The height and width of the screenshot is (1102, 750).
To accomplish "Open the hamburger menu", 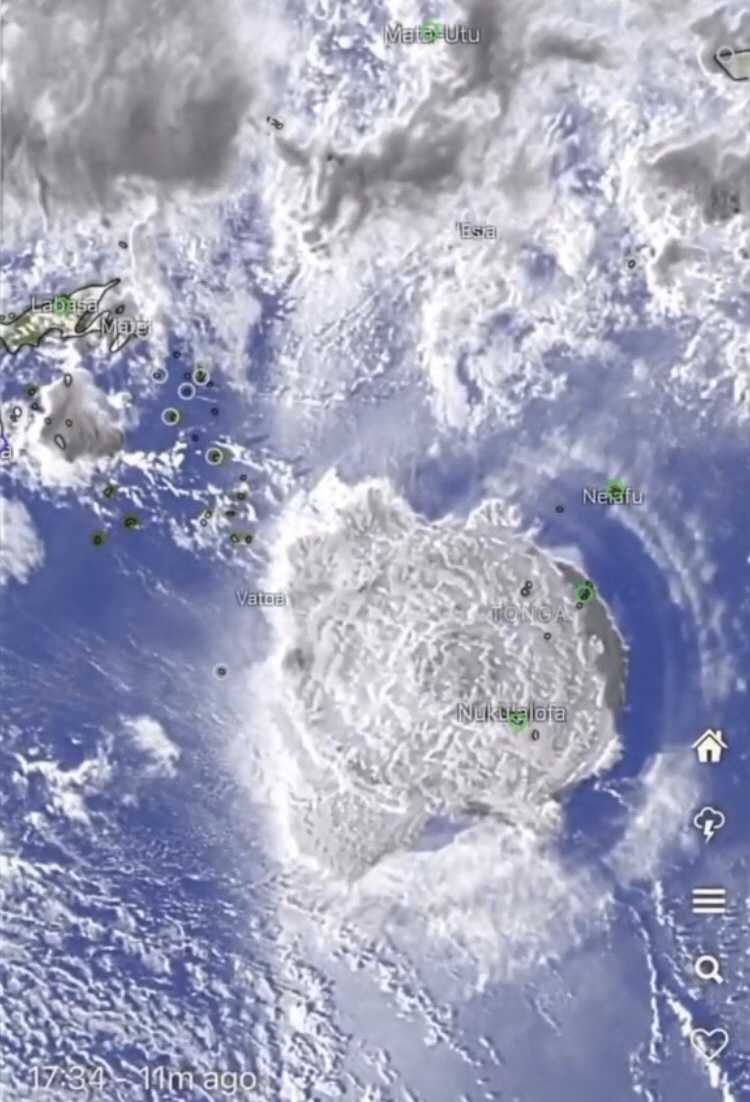I will pos(709,901).
